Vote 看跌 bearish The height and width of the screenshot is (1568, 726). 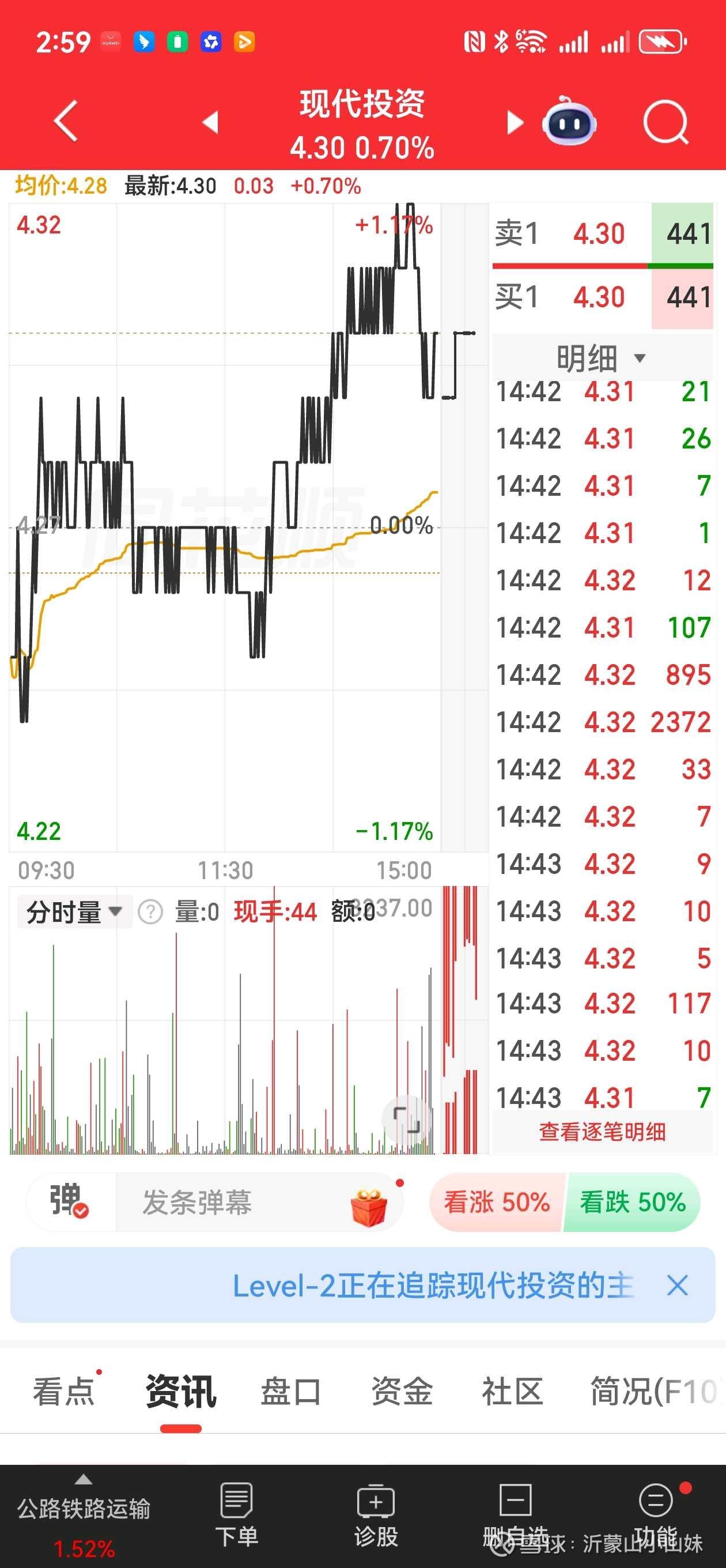pyautogui.click(x=632, y=1203)
